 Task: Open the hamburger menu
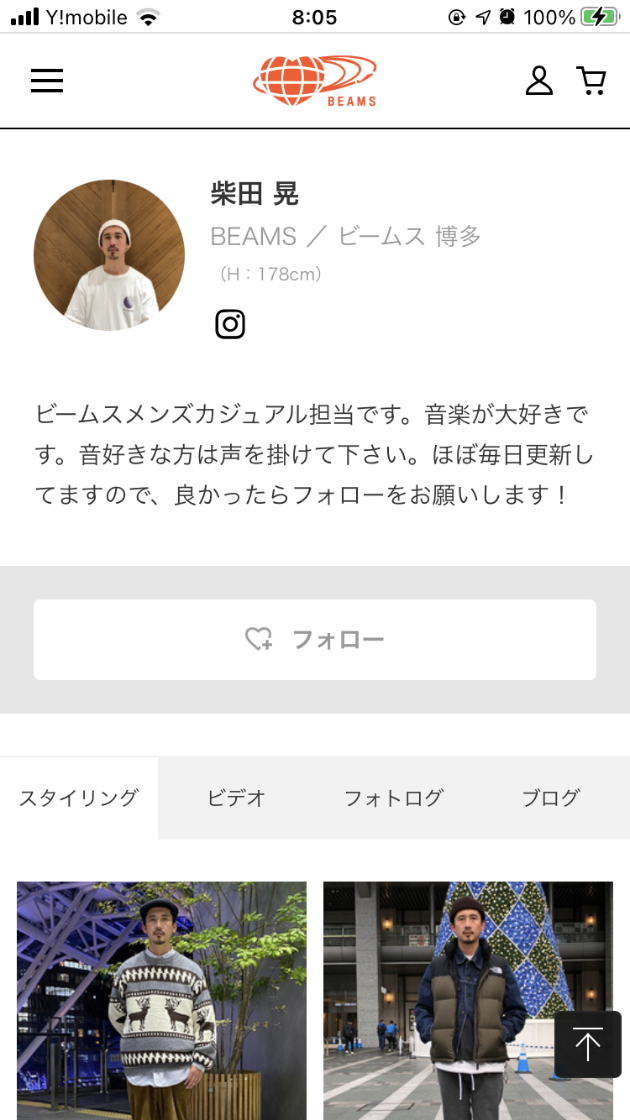(47, 81)
